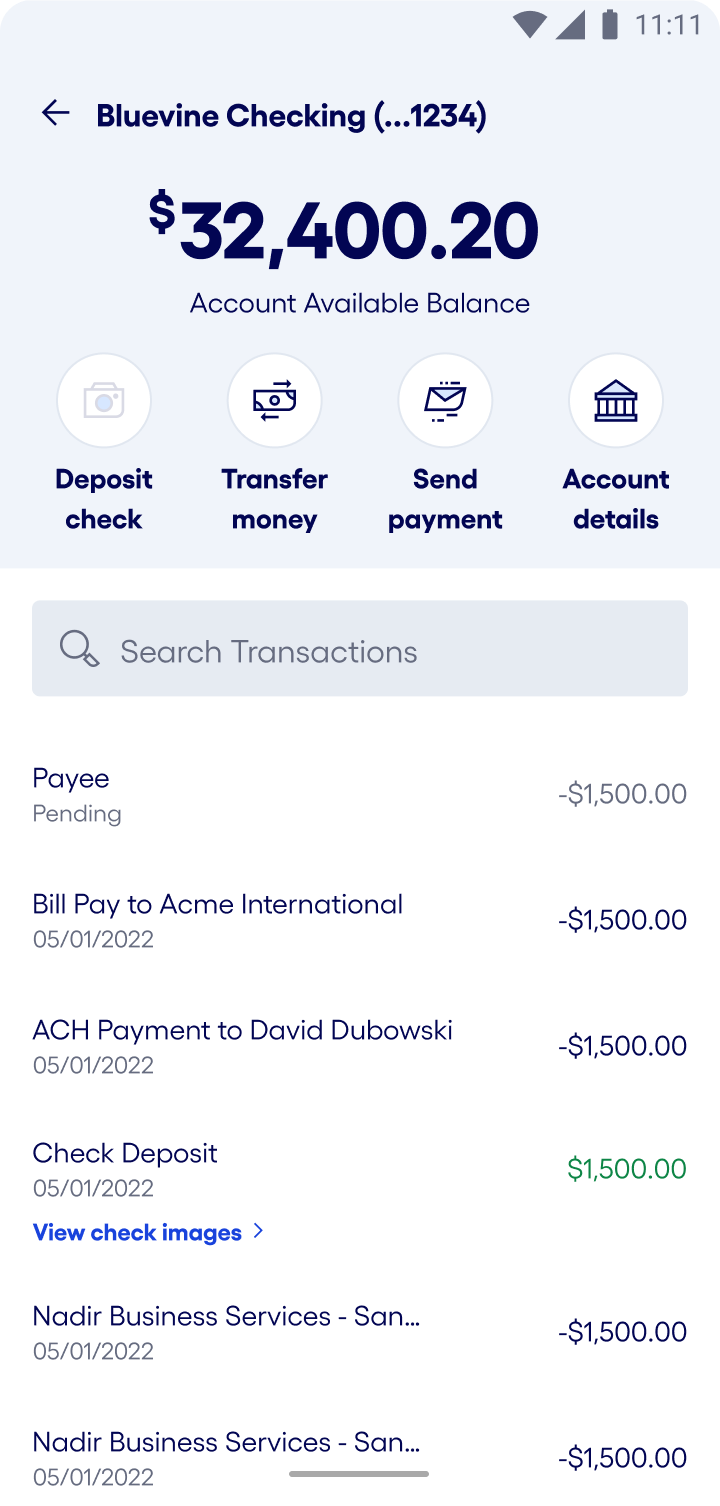Open Transfer money via the cash icon
Viewport: 720px width, 1506px height.
point(274,400)
